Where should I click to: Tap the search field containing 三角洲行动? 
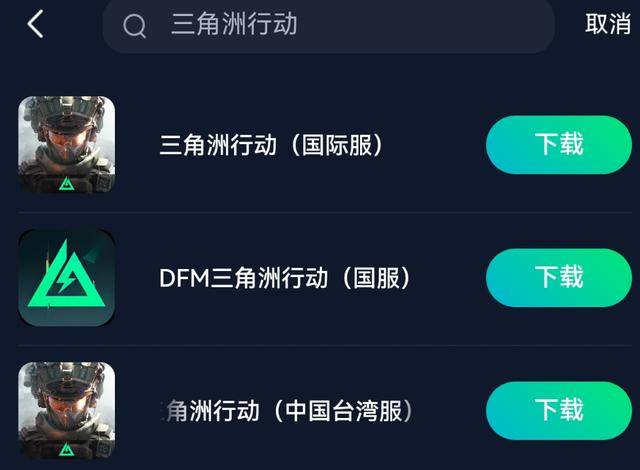point(330,25)
